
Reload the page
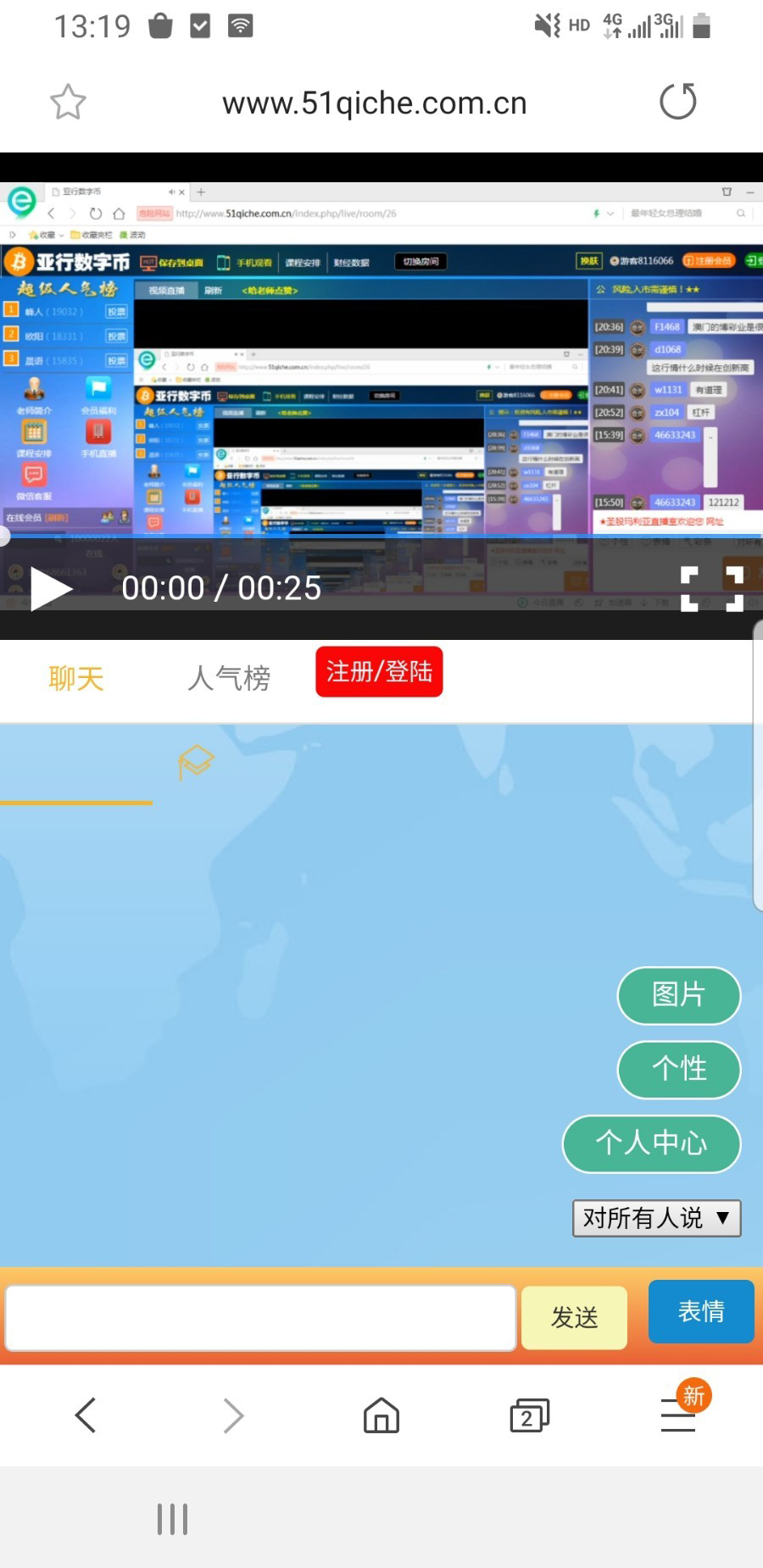[x=677, y=102]
